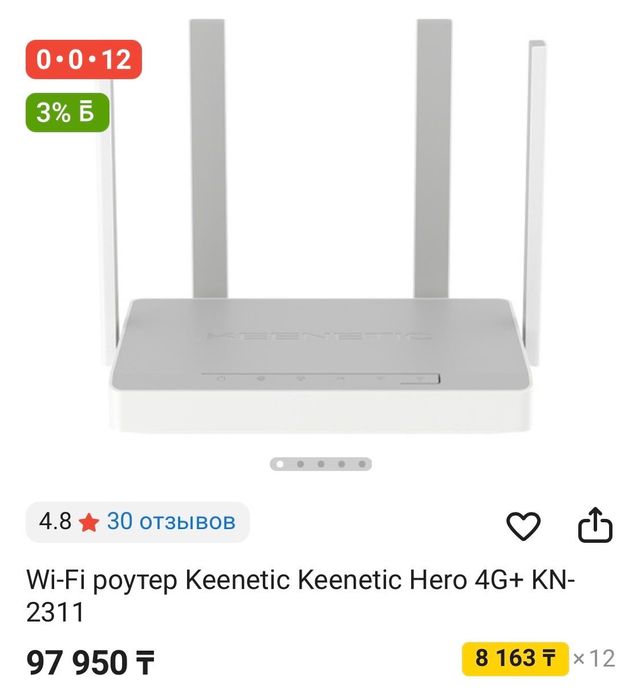The image size is (641, 699).
Task: Tap the image page indicator dots
Action: [x=321, y=464]
